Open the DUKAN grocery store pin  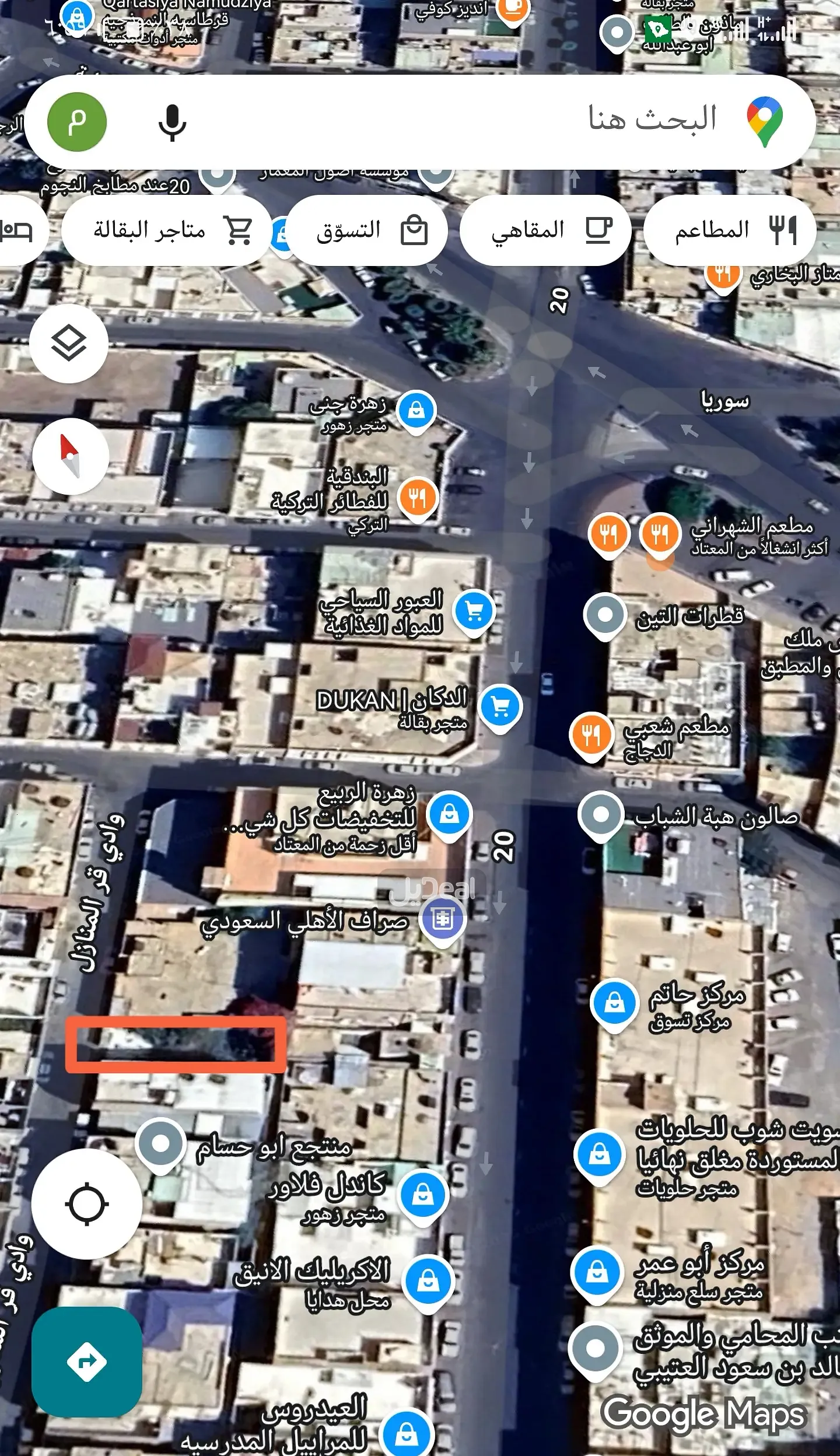coord(500,706)
